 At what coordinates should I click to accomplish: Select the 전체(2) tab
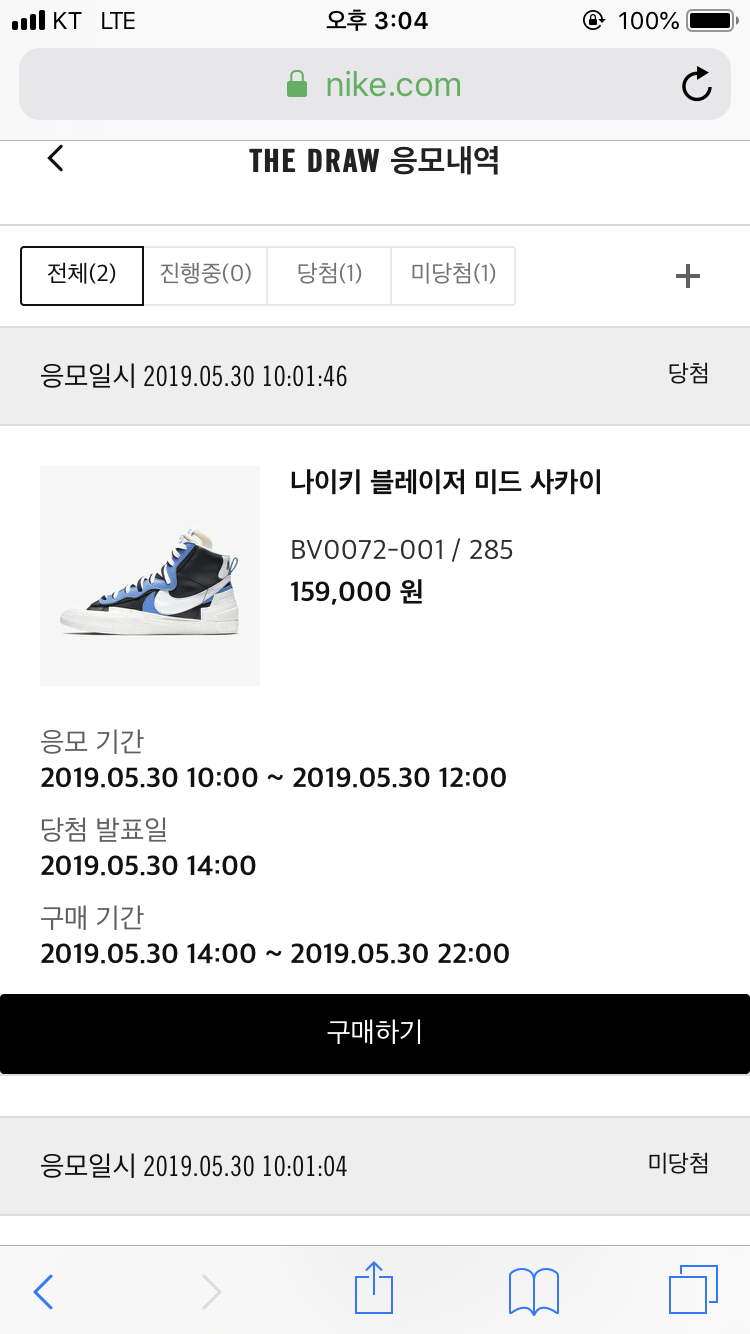[82, 275]
